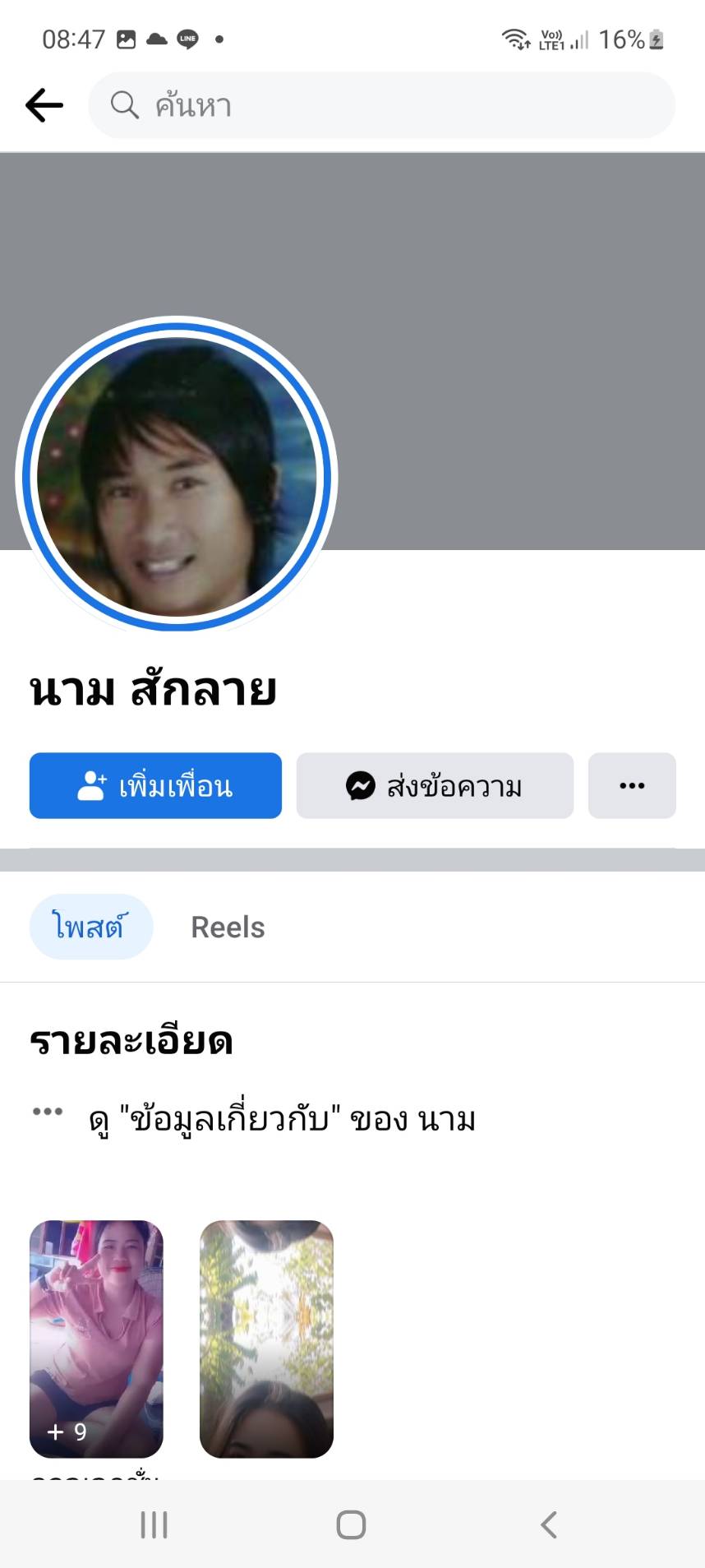Image resolution: width=705 pixels, height=1568 pixels.
Task: Send a message via ส่งข้อความ
Action: tap(435, 786)
